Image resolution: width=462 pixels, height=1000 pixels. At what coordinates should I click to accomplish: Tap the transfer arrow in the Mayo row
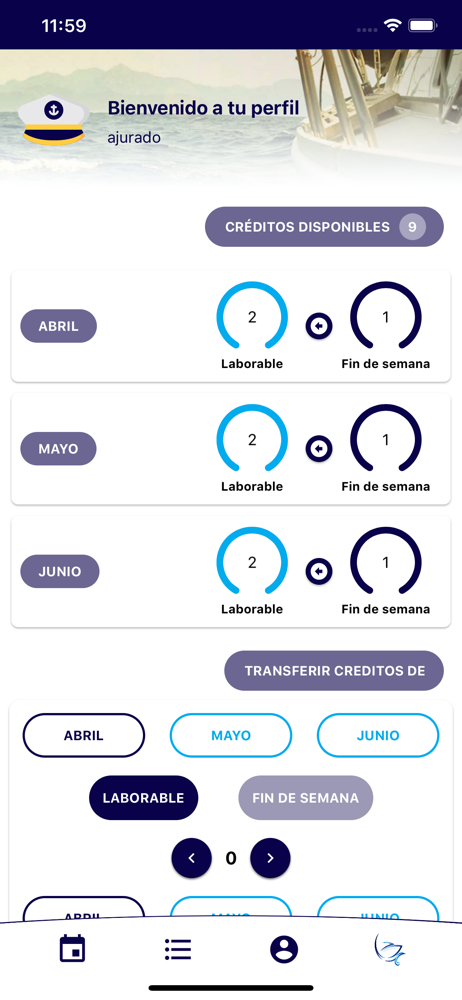coord(319,449)
